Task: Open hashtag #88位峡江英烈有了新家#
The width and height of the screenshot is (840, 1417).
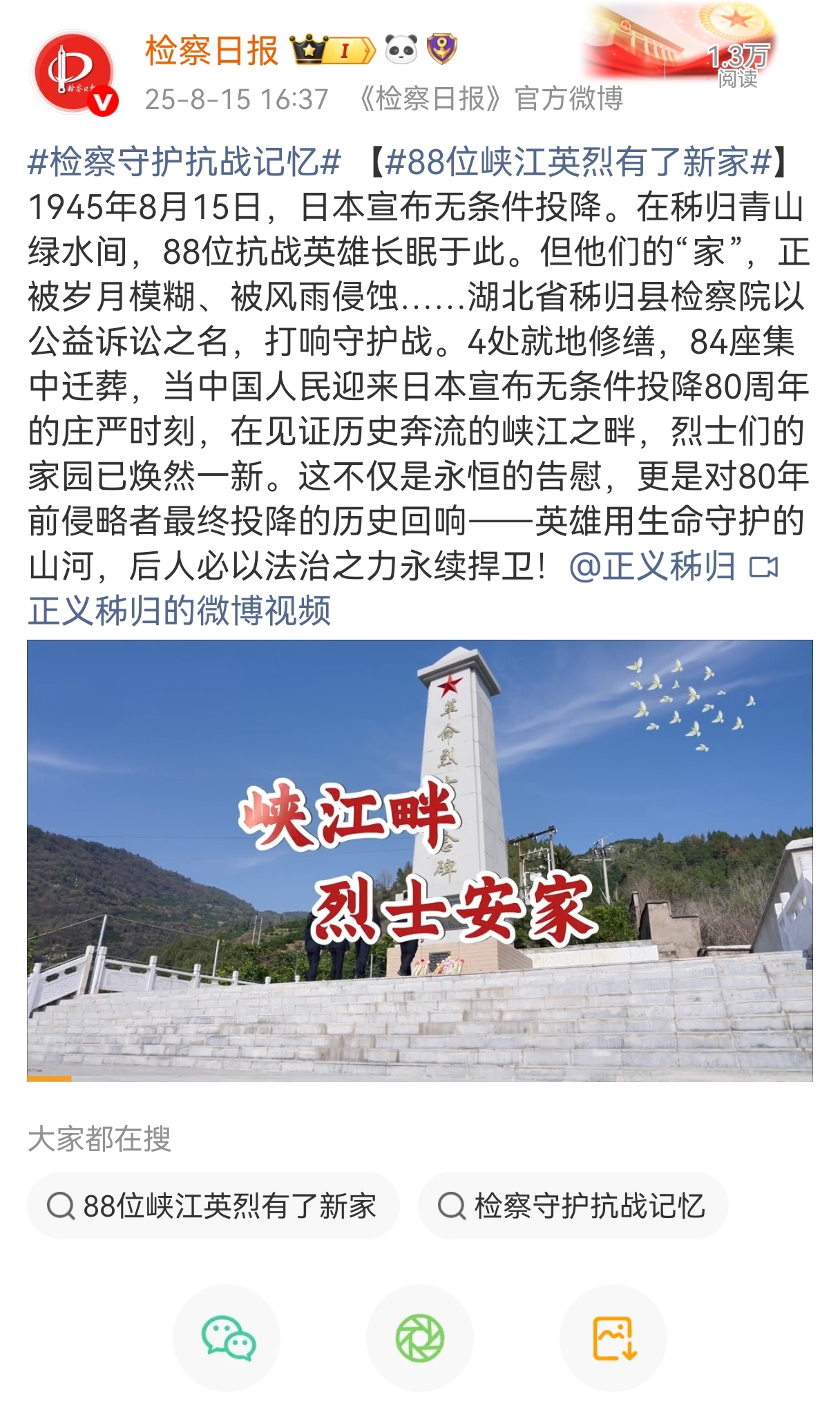Action: tap(577, 162)
